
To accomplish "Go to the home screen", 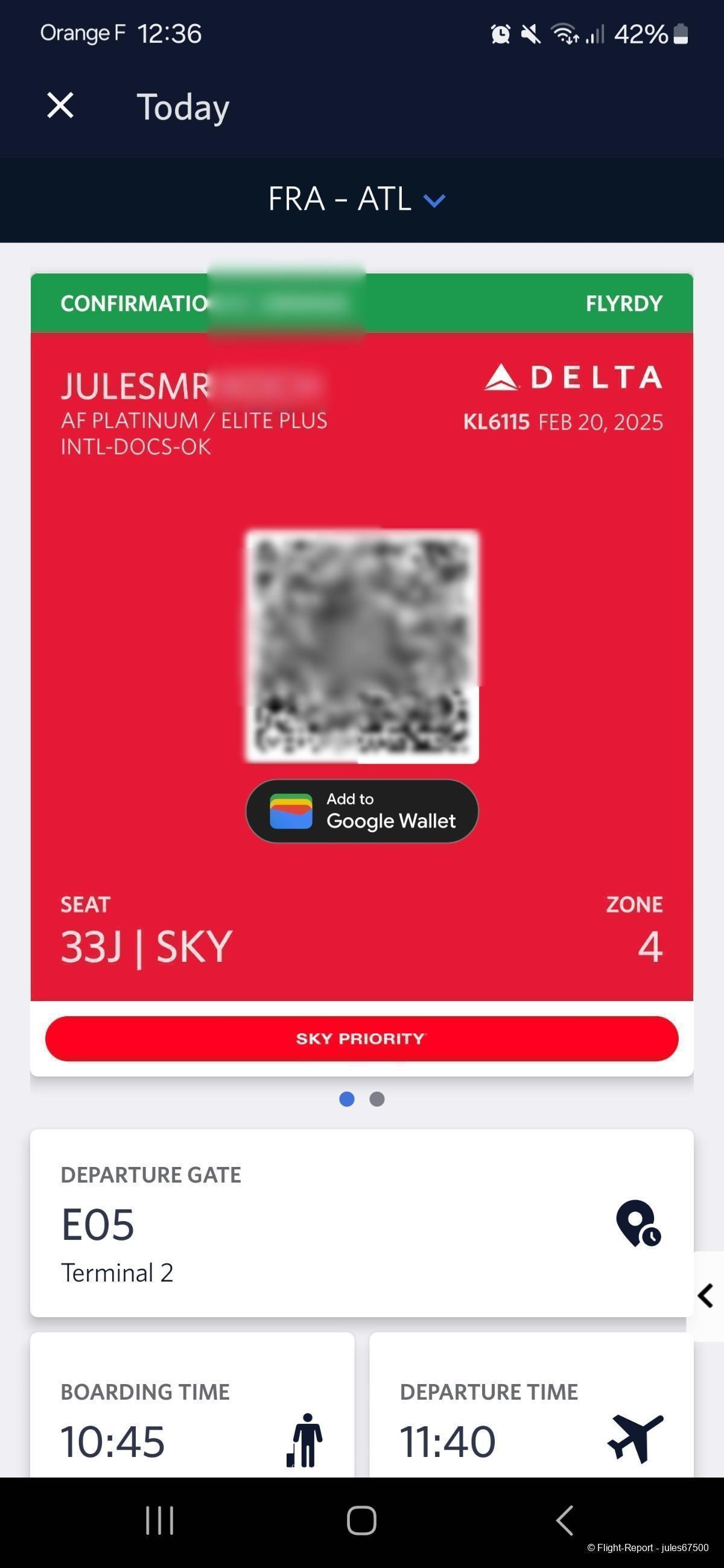I will (361, 1520).
